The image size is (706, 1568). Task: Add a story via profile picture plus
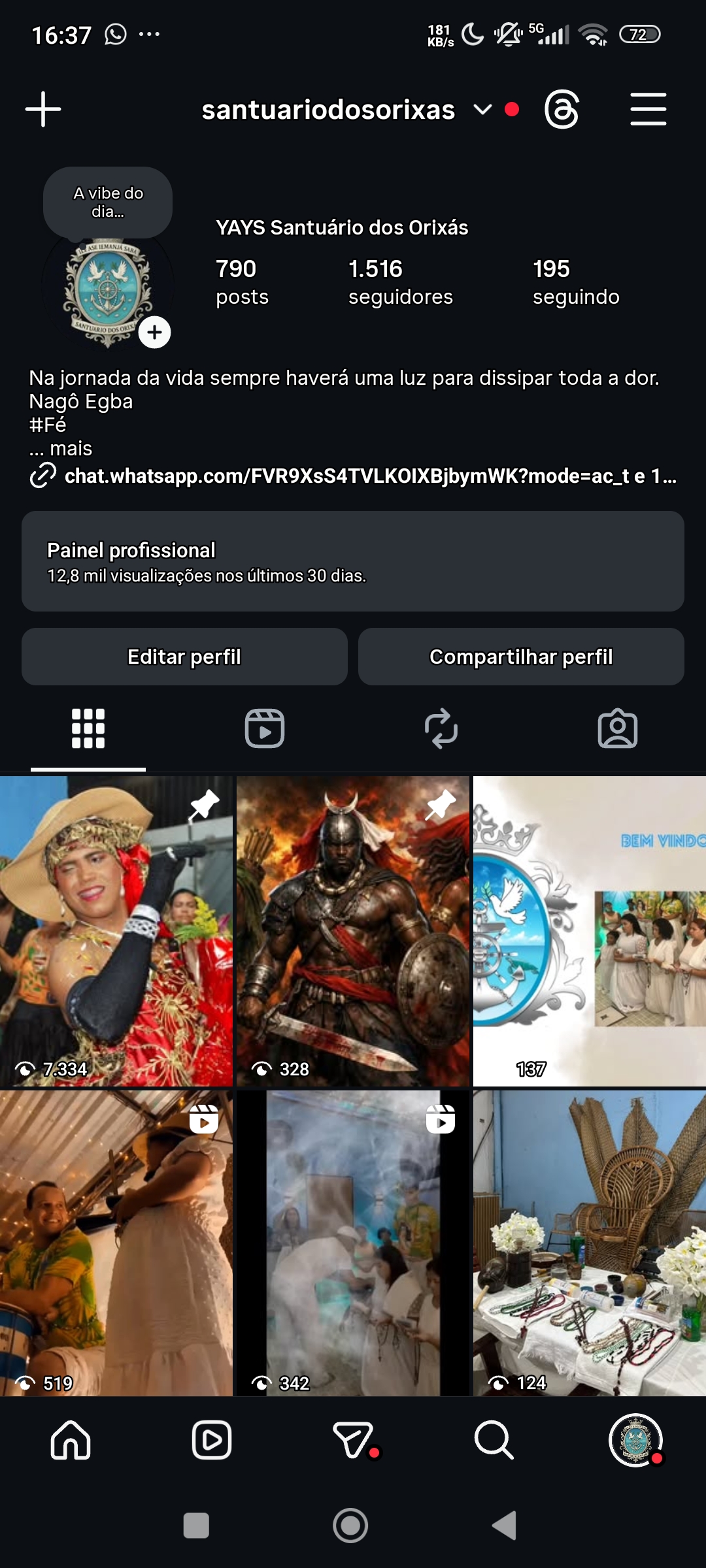154,333
